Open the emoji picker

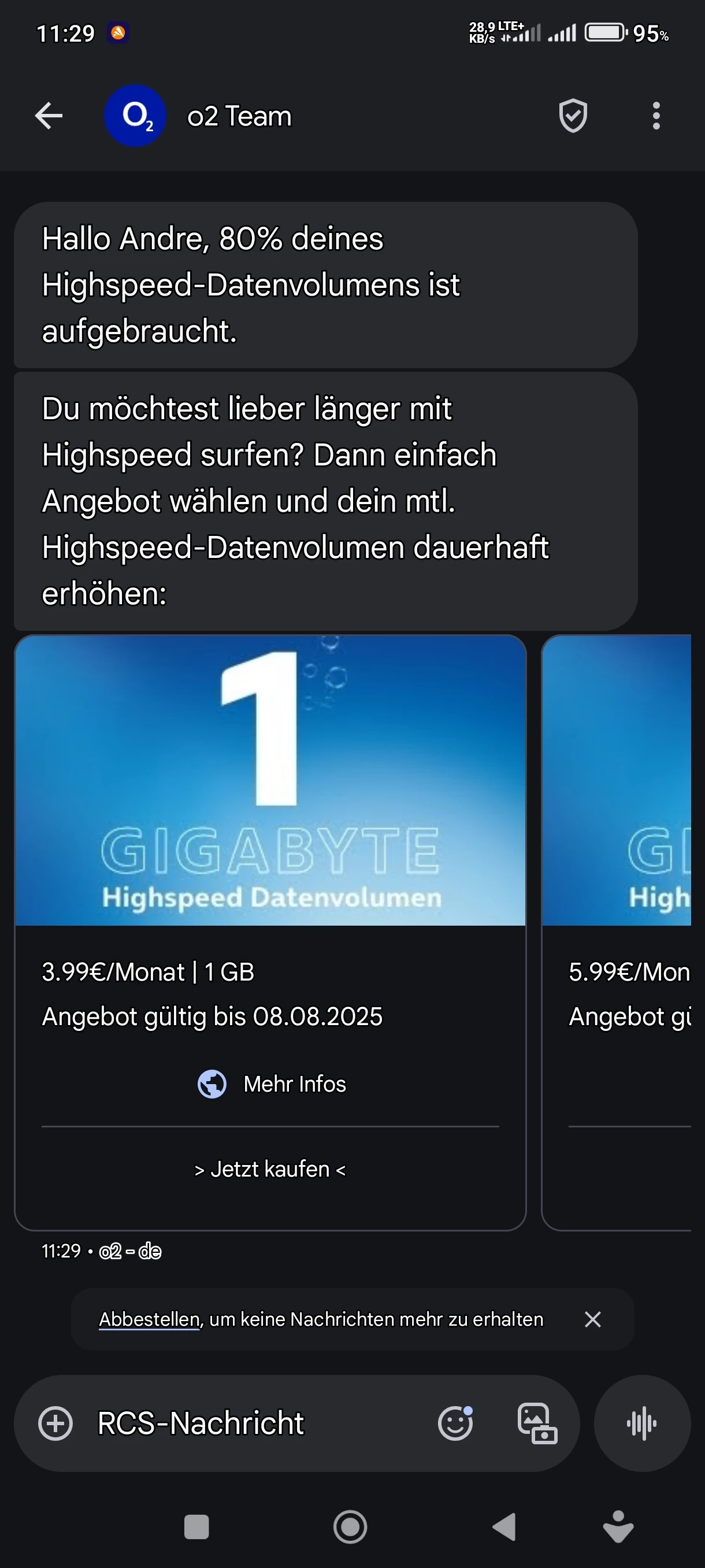coord(455,1423)
